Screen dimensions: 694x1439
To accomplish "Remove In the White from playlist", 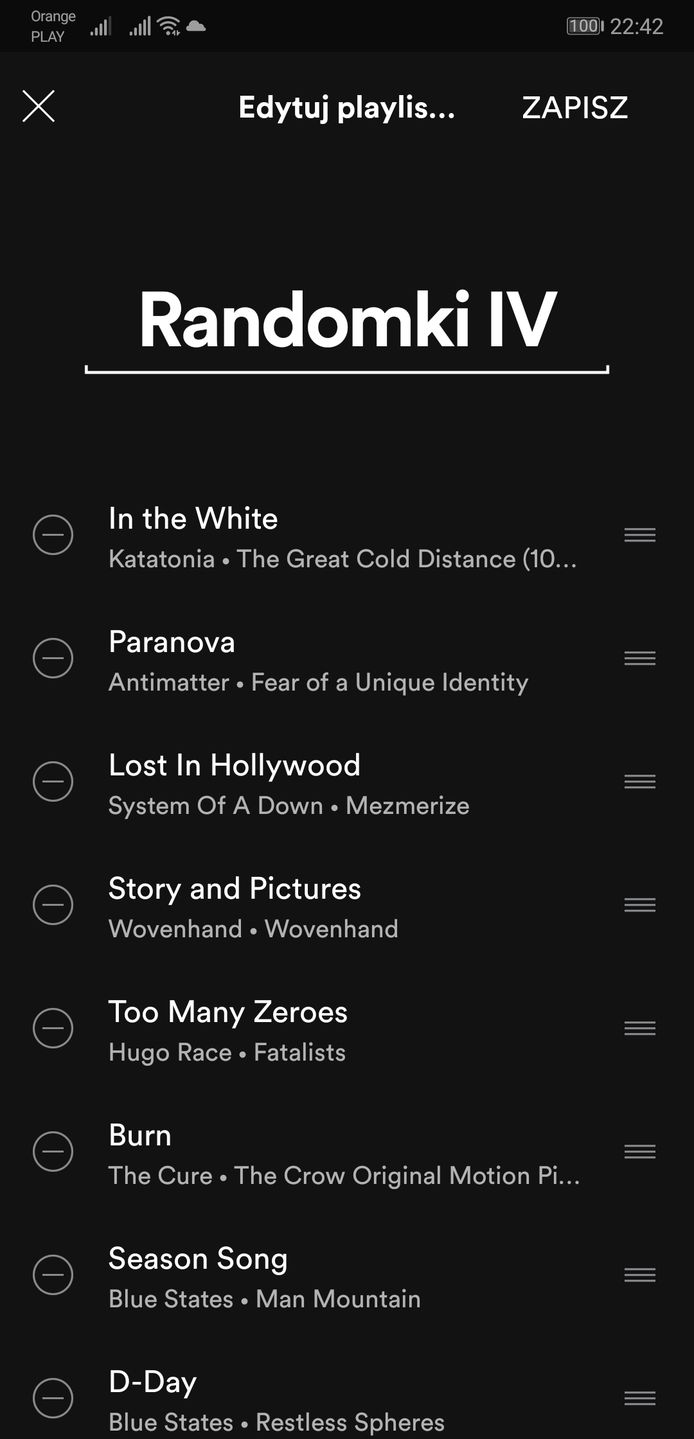I will (x=53, y=535).
